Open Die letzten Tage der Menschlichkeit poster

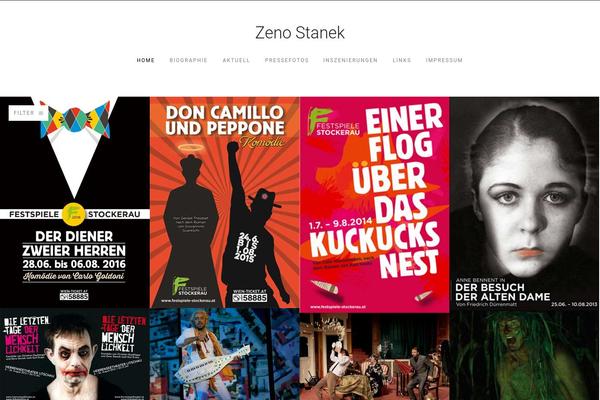(75, 355)
